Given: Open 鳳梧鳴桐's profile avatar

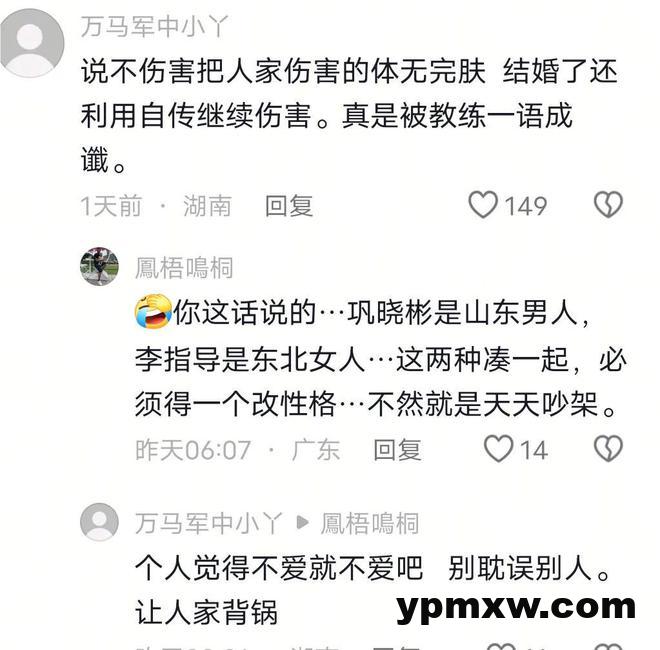Looking at the screenshot, I should 99,267.
